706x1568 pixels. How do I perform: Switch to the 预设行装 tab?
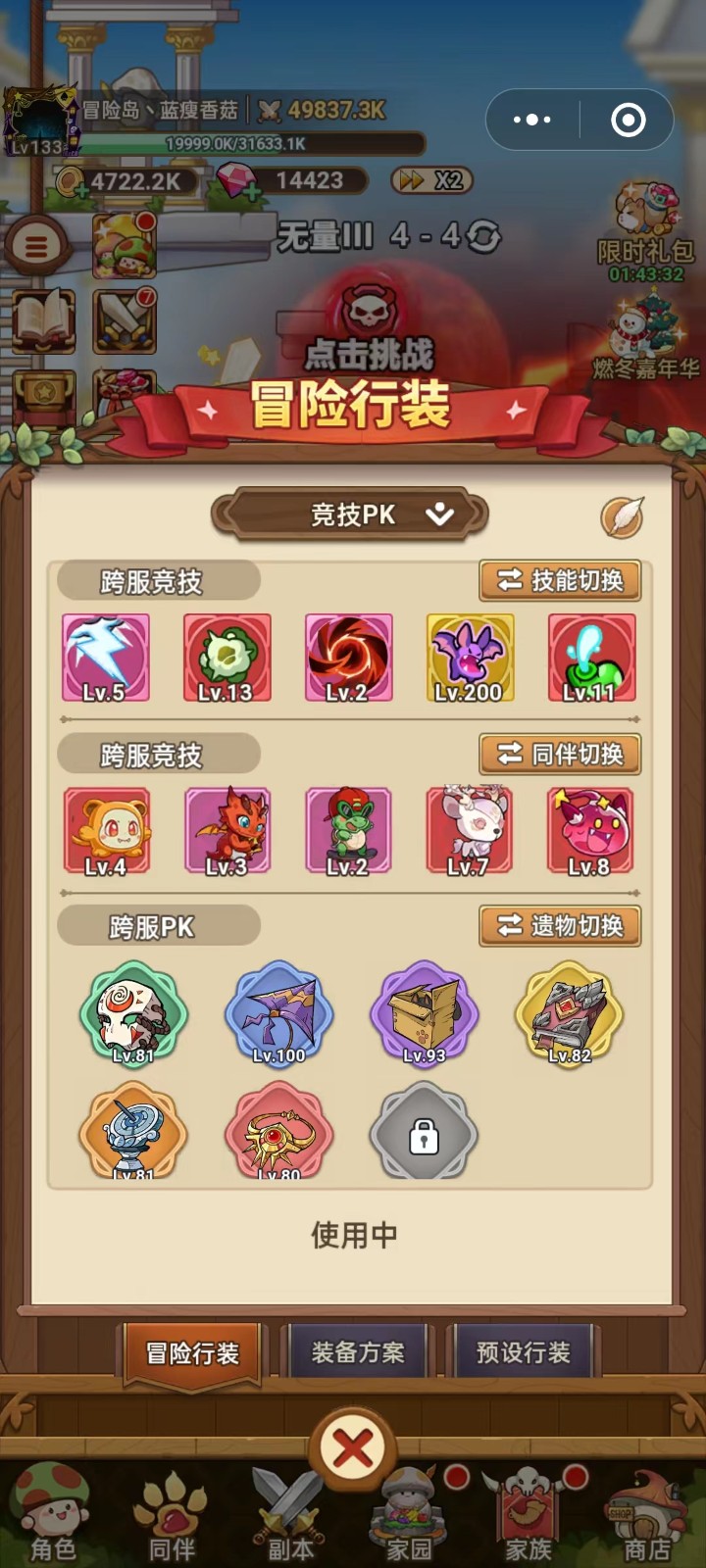click(523, 1353)
